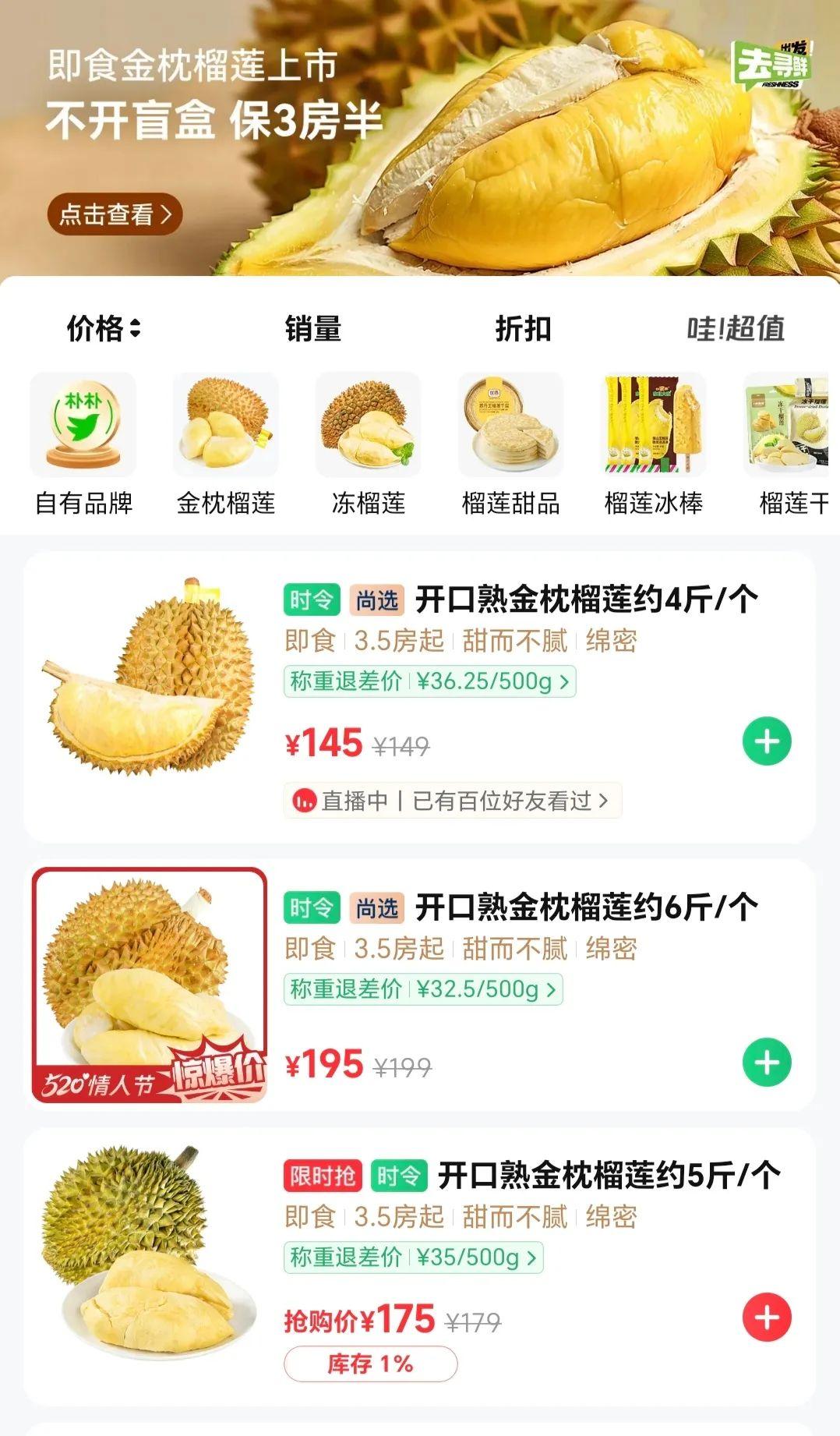View 称重退差价 ¥36.25/500g details
The image size is (840, 1436).
(429, 681)
